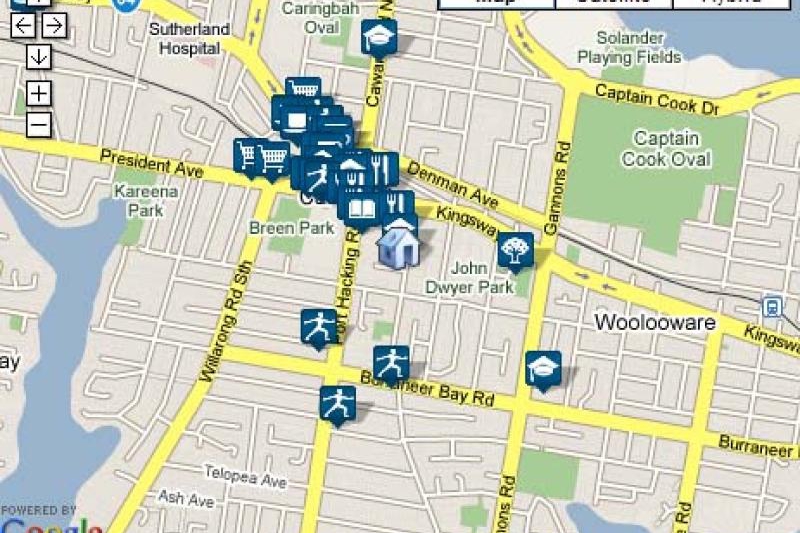
Task: Open the restaurant marker near Denman Ave
Action: point(383,169)
